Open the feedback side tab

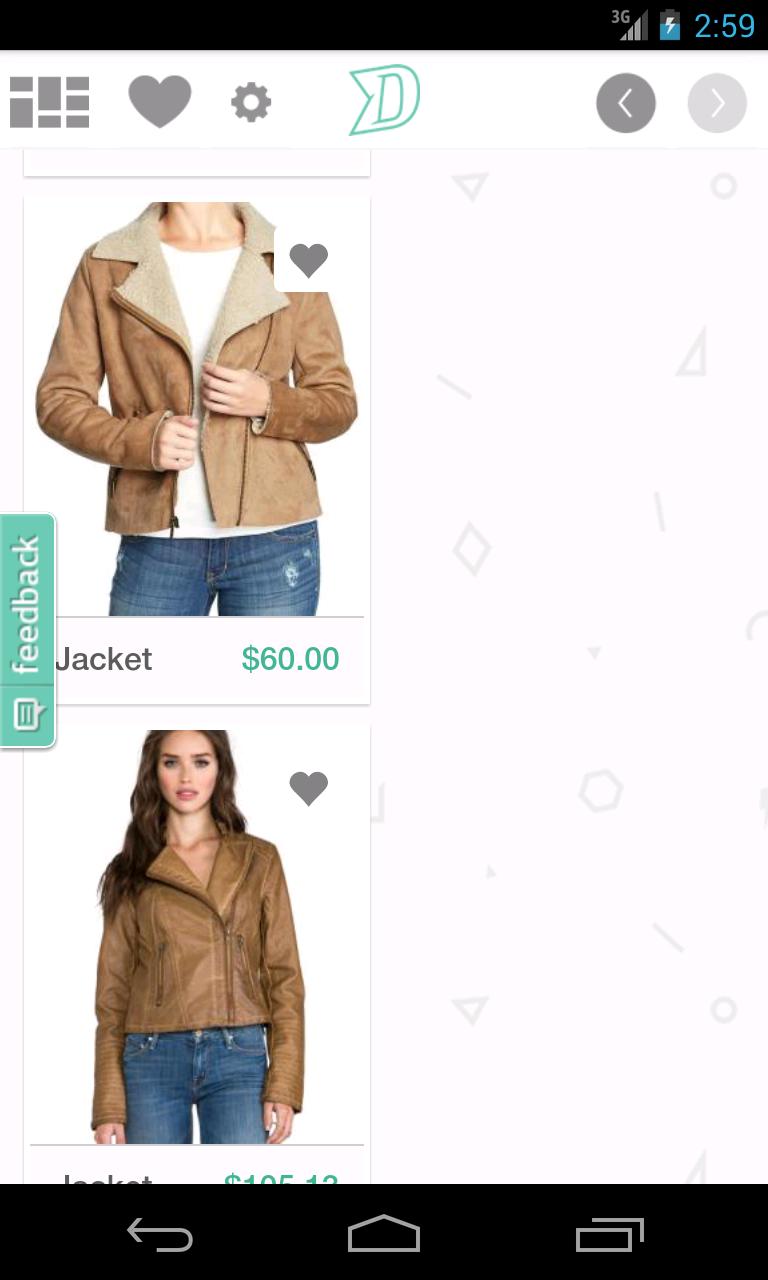pyautogui.click(x=28, y=630)
